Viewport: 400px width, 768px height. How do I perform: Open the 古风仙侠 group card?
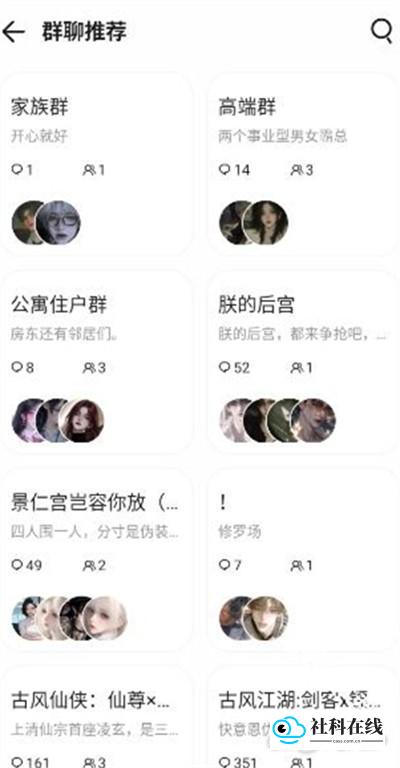pyautogui.click(x=97, y=717)
